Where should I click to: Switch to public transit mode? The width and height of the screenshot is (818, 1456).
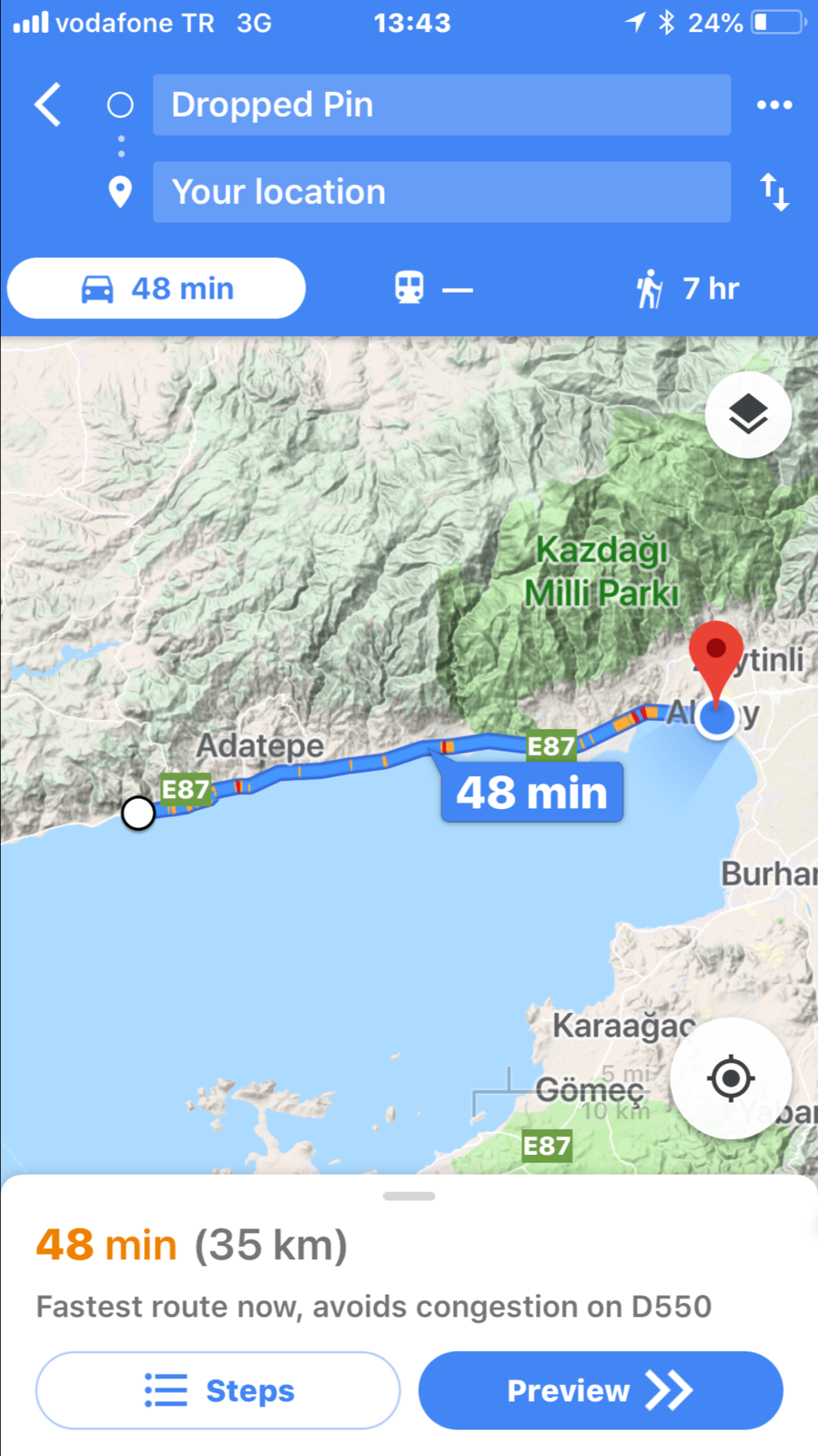click(x=433, y=288)
